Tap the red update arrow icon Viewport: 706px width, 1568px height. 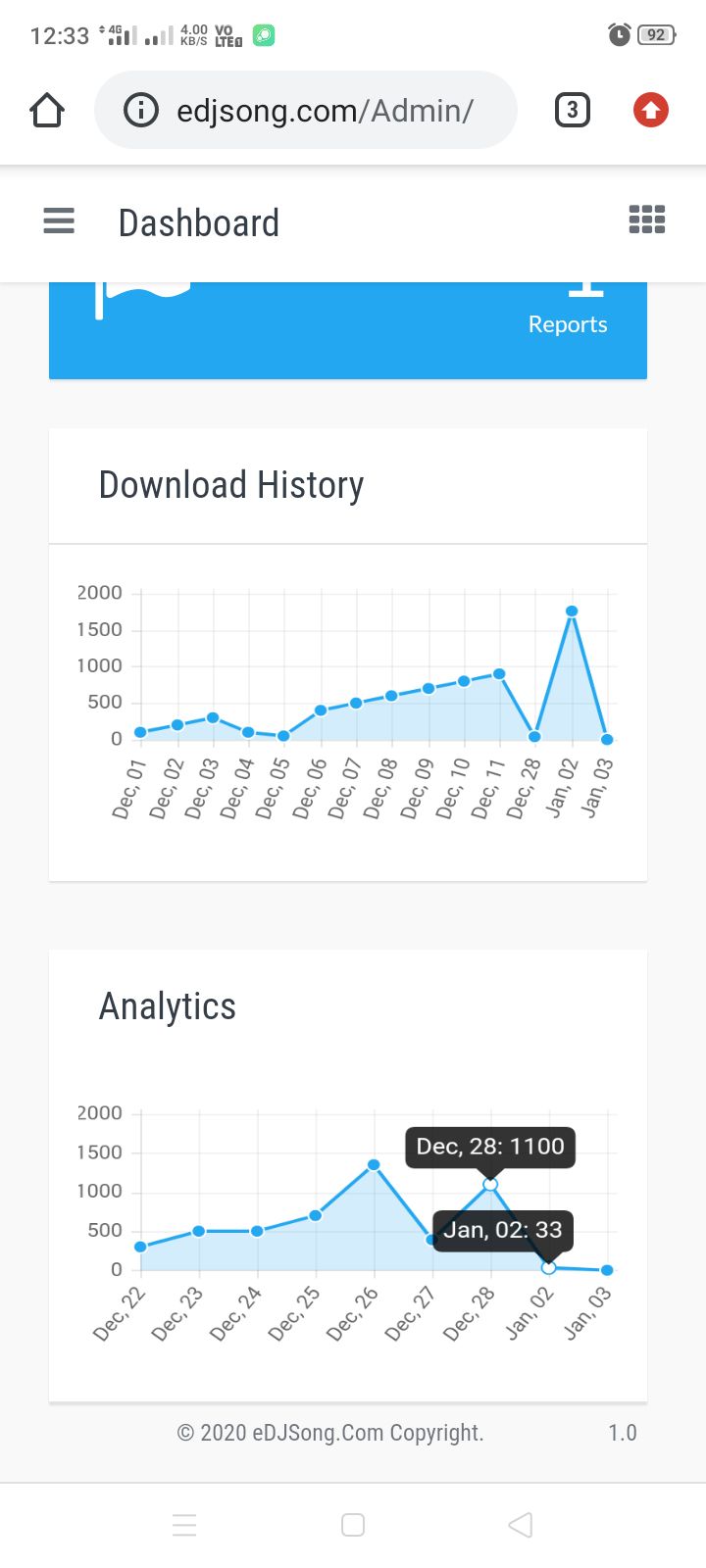(x=651, y=110)
